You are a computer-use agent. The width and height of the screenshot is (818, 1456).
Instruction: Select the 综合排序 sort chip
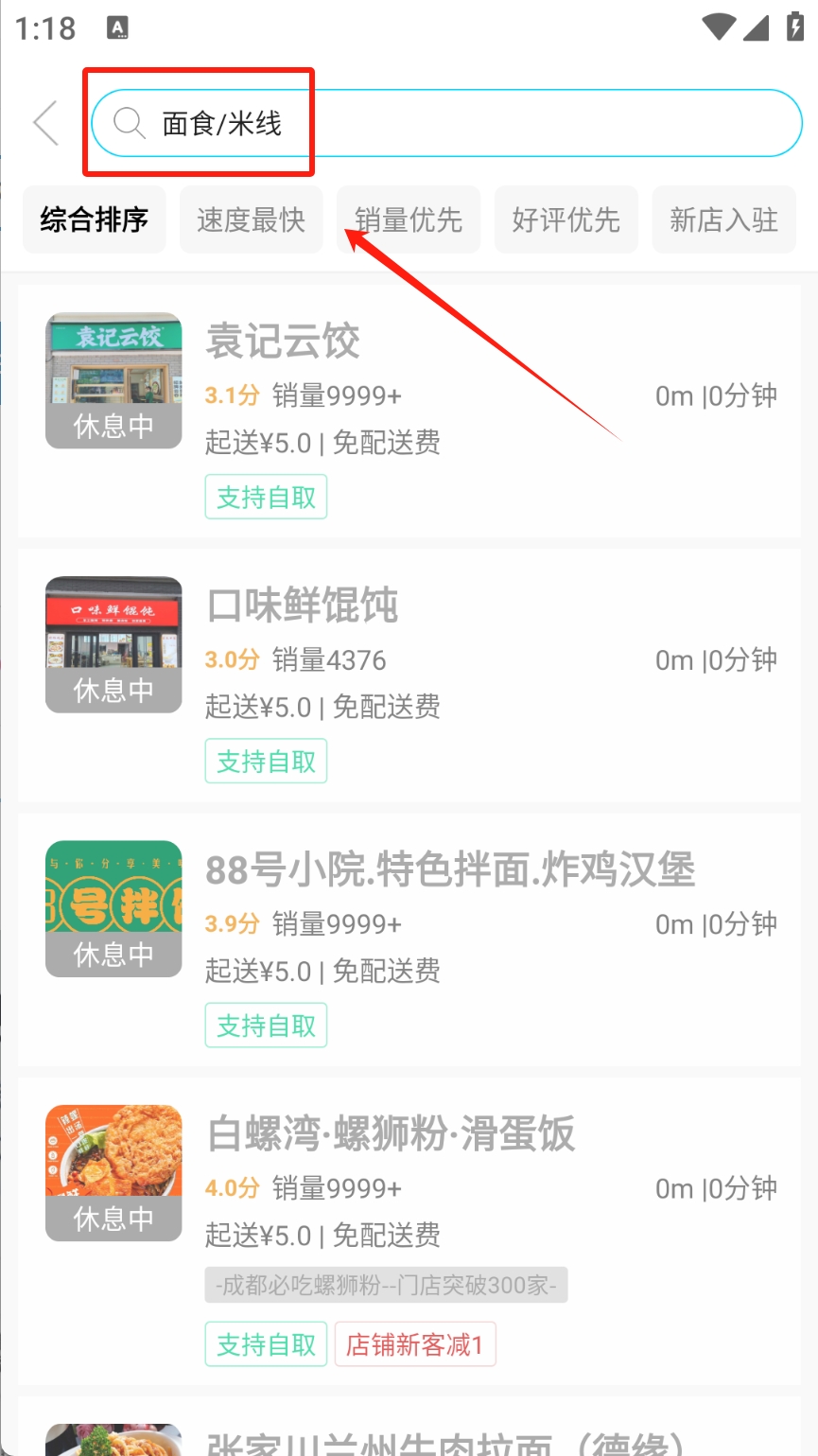pos(94,219)
